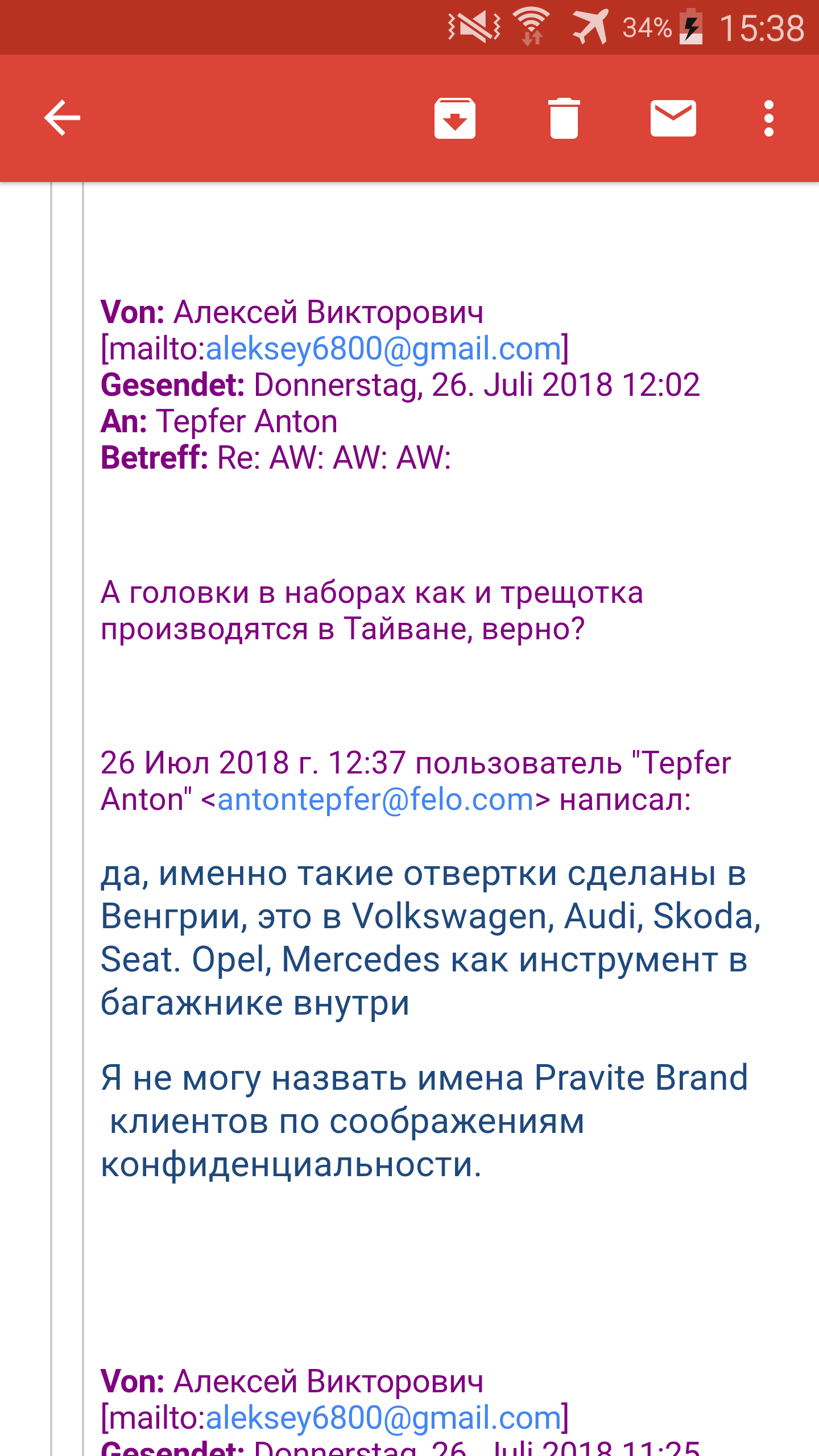Open the overflow menu

click(x=768, y=118)
